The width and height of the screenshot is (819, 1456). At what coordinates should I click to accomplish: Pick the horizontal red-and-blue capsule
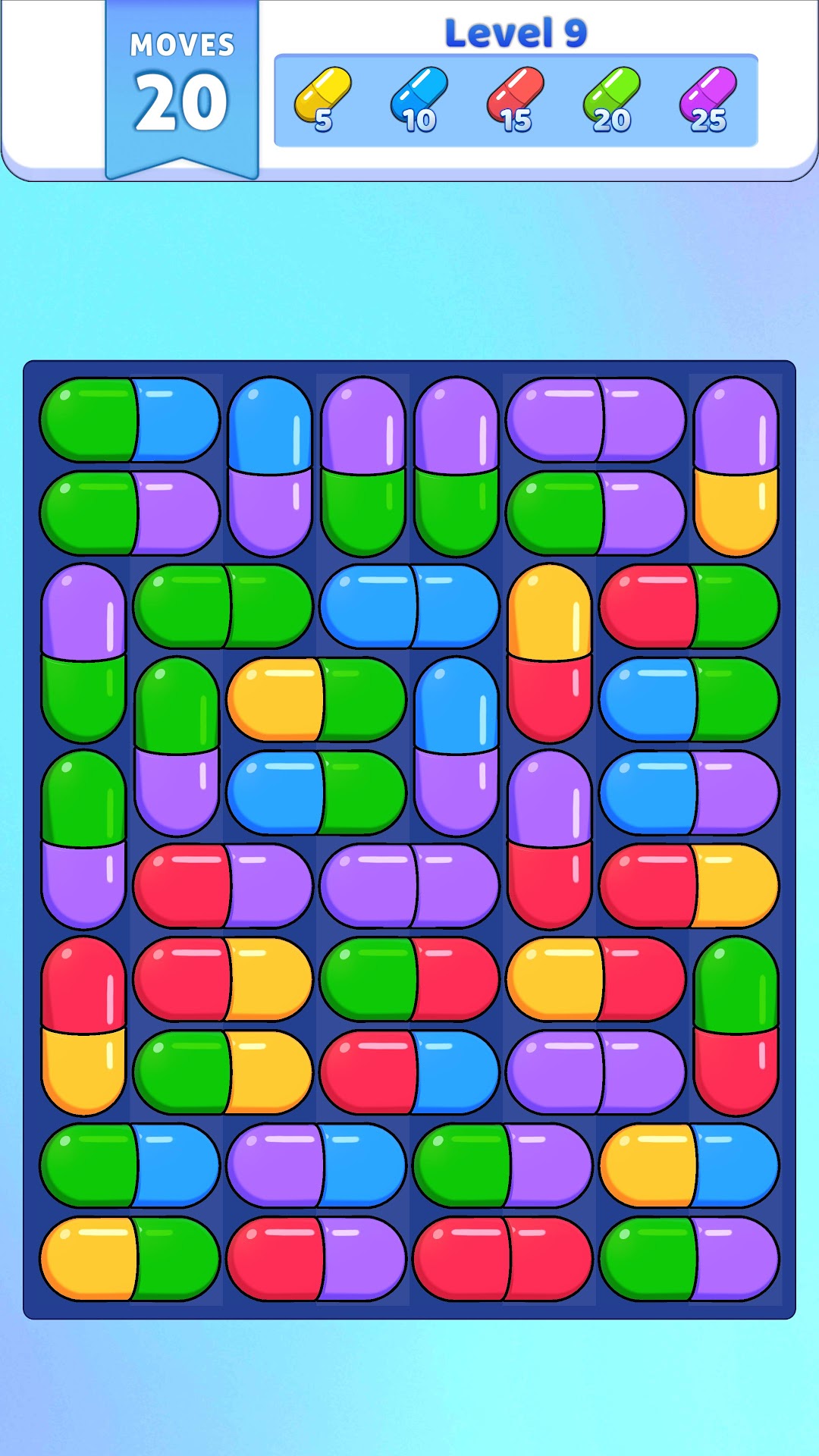pyautogui.click(x=409, y=1072)
